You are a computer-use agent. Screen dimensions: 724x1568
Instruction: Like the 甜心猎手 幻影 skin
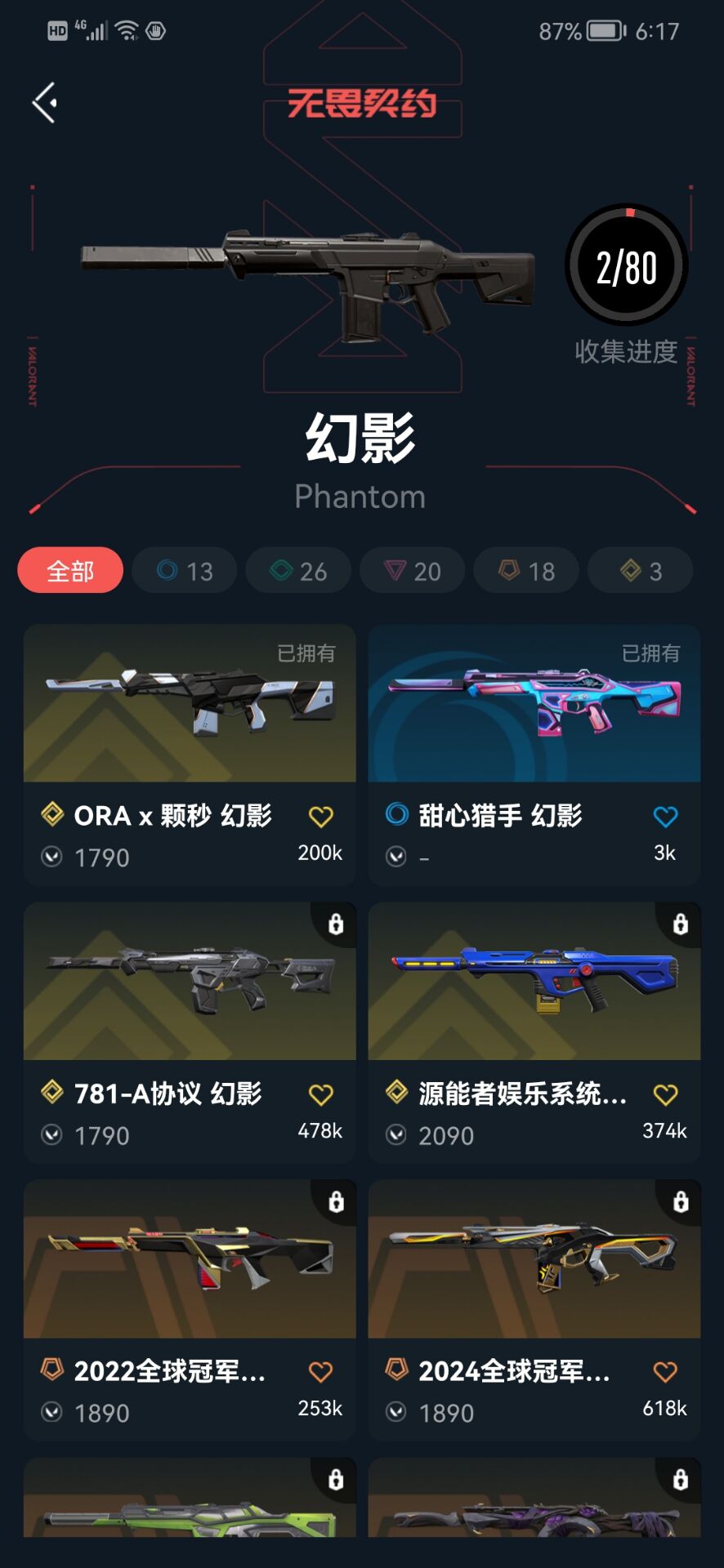[665, 816]
